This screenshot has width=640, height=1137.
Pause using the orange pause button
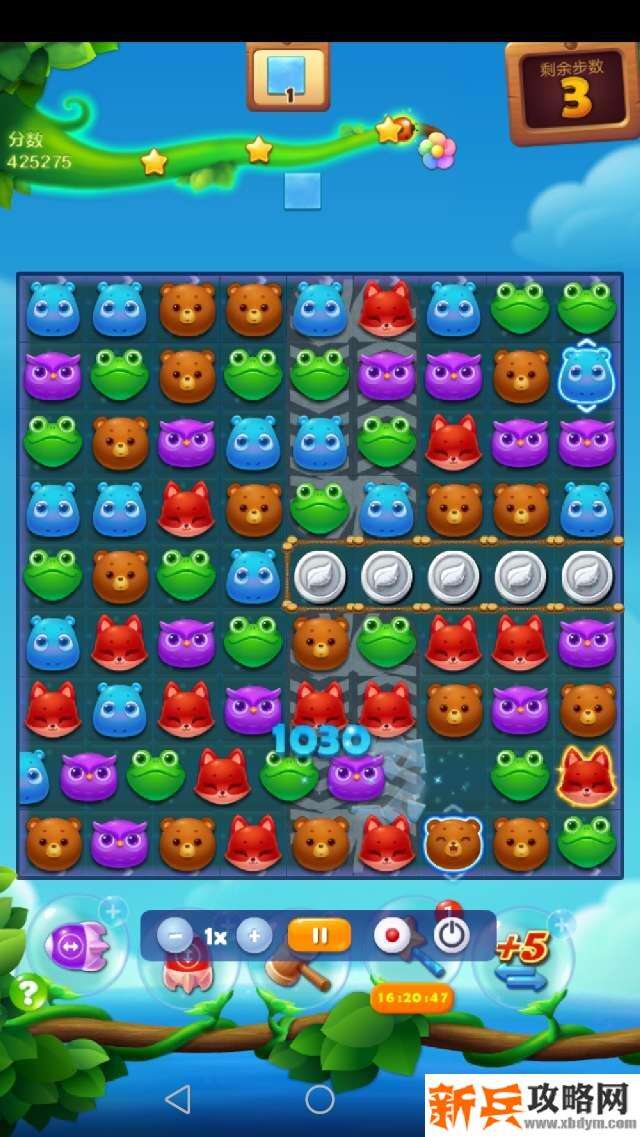[x=320, y=936]
